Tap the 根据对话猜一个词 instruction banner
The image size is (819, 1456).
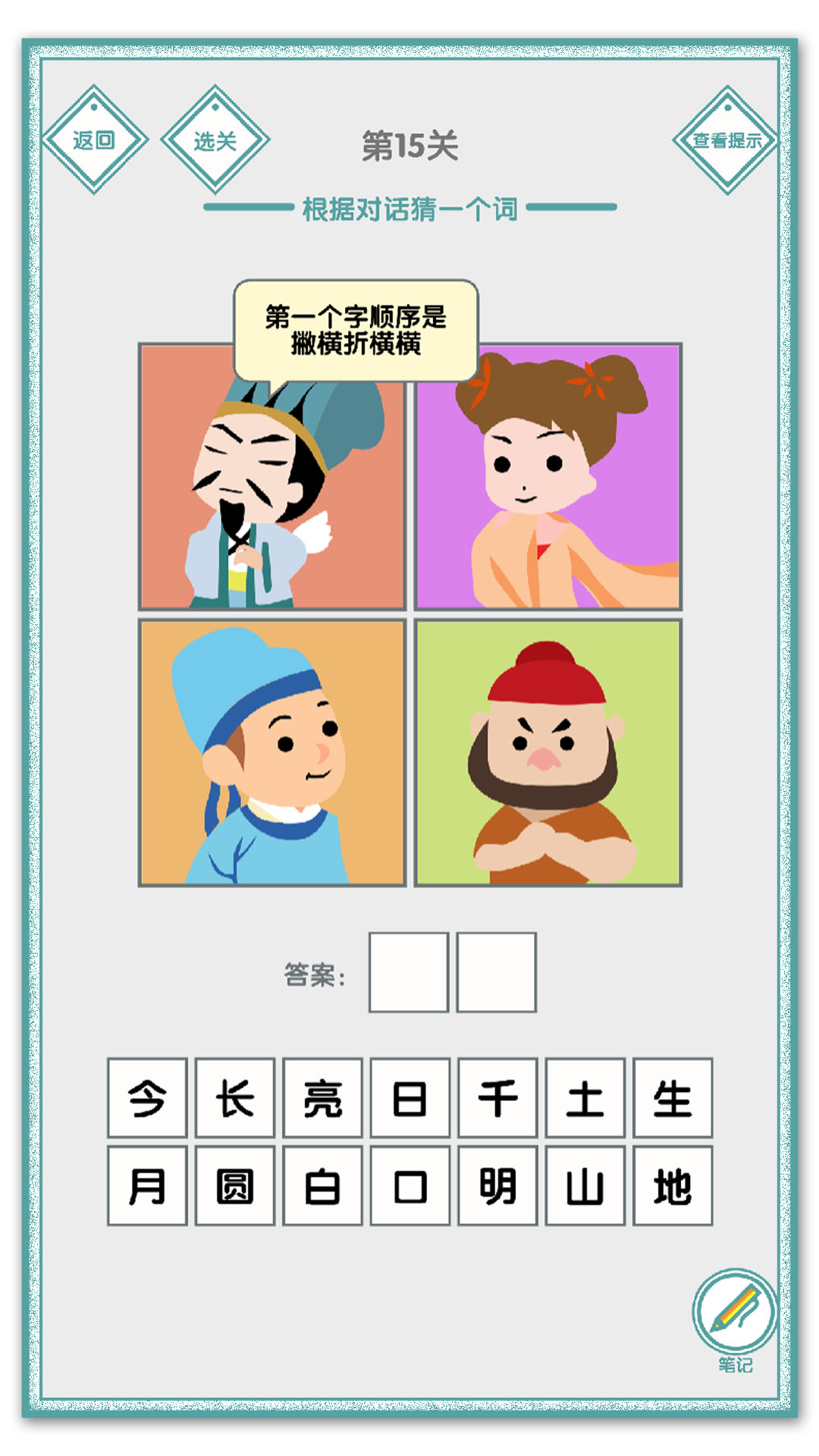coord(409,205)
